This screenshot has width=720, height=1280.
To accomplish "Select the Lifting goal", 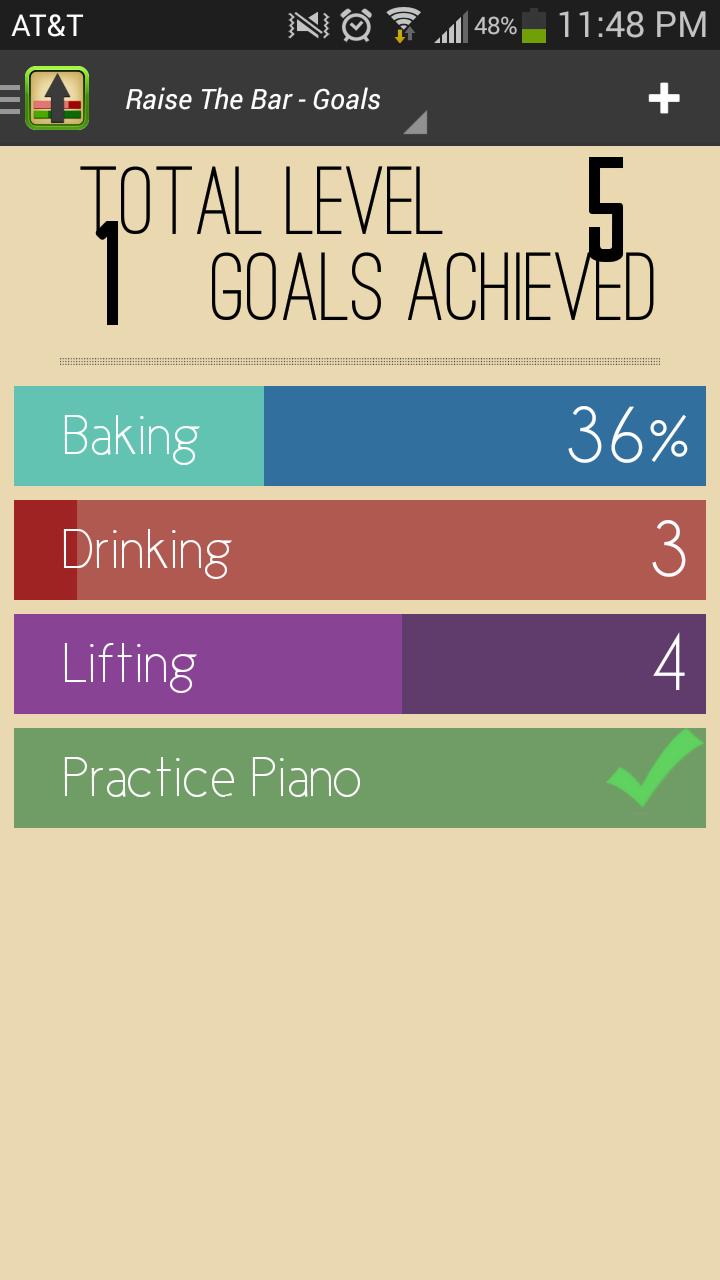I will (360, 664).
